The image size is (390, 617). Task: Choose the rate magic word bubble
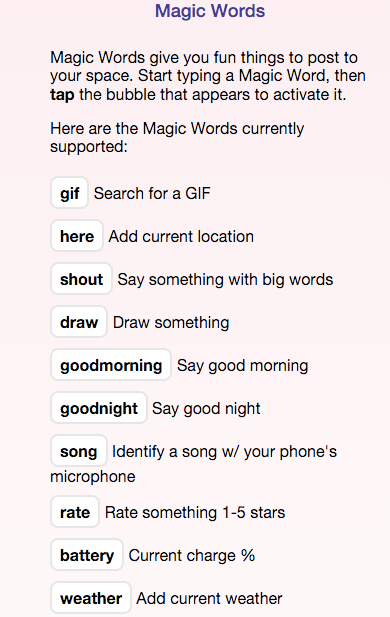click(75, 512)
